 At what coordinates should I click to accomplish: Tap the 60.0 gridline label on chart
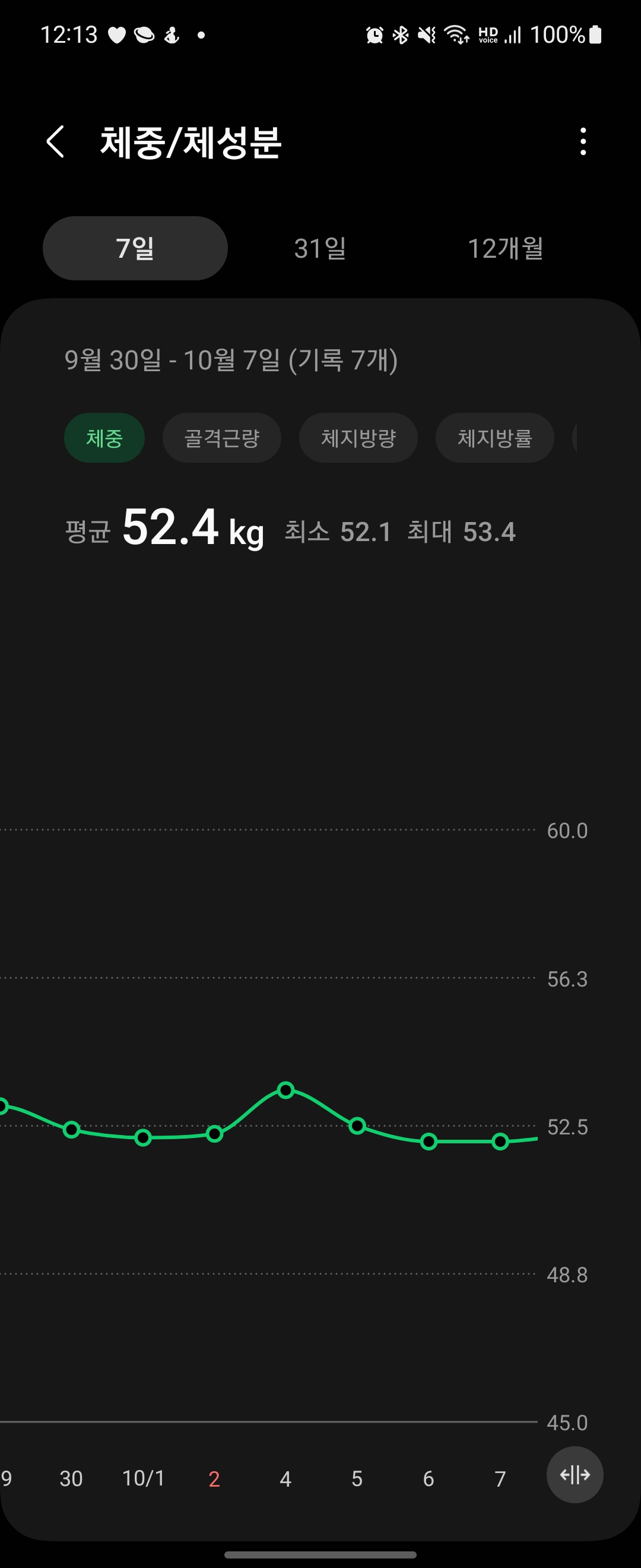(x=566, y=832)
